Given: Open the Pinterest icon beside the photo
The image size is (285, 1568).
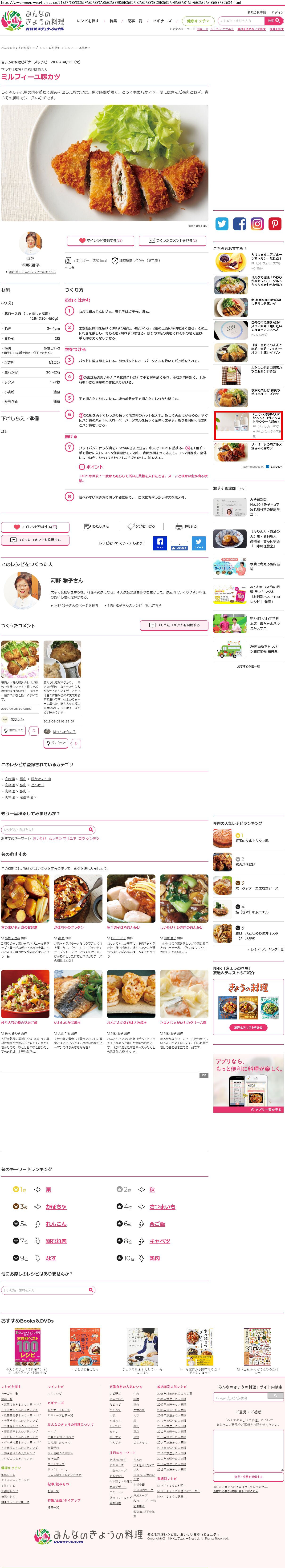Looking at the screenshot, I should pos(275,224).
